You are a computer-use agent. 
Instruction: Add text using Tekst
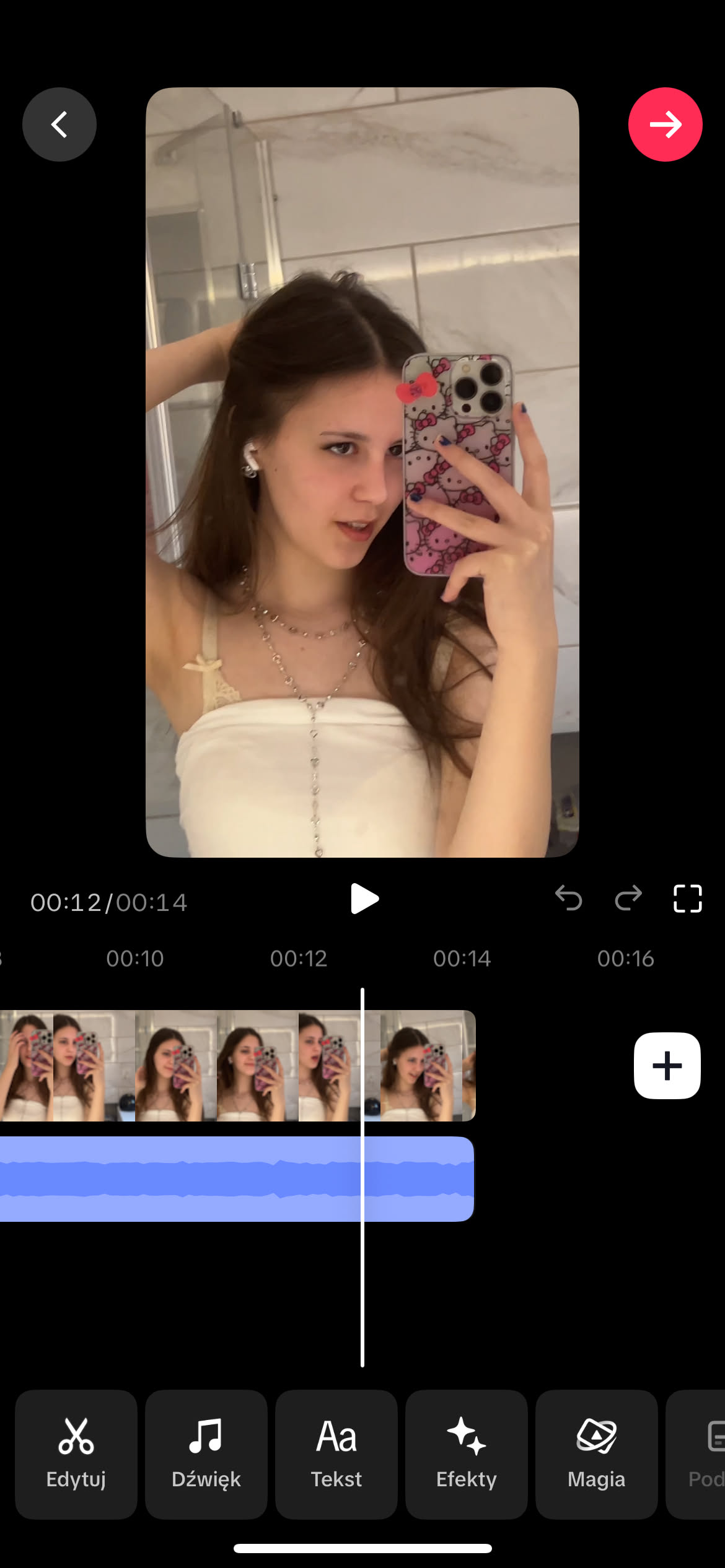click(x=336, y=1453)
